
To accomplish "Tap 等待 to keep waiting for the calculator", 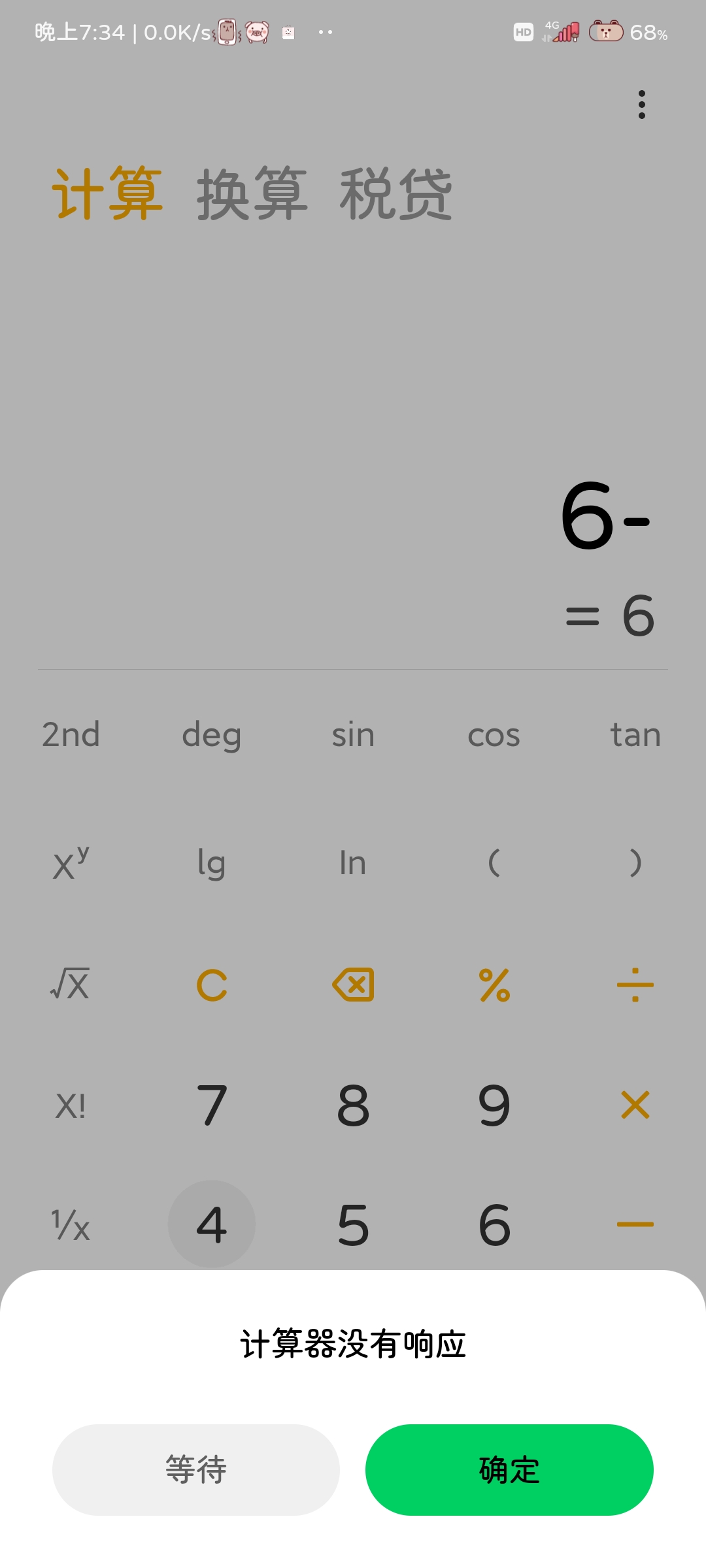I will point(195,1469).
